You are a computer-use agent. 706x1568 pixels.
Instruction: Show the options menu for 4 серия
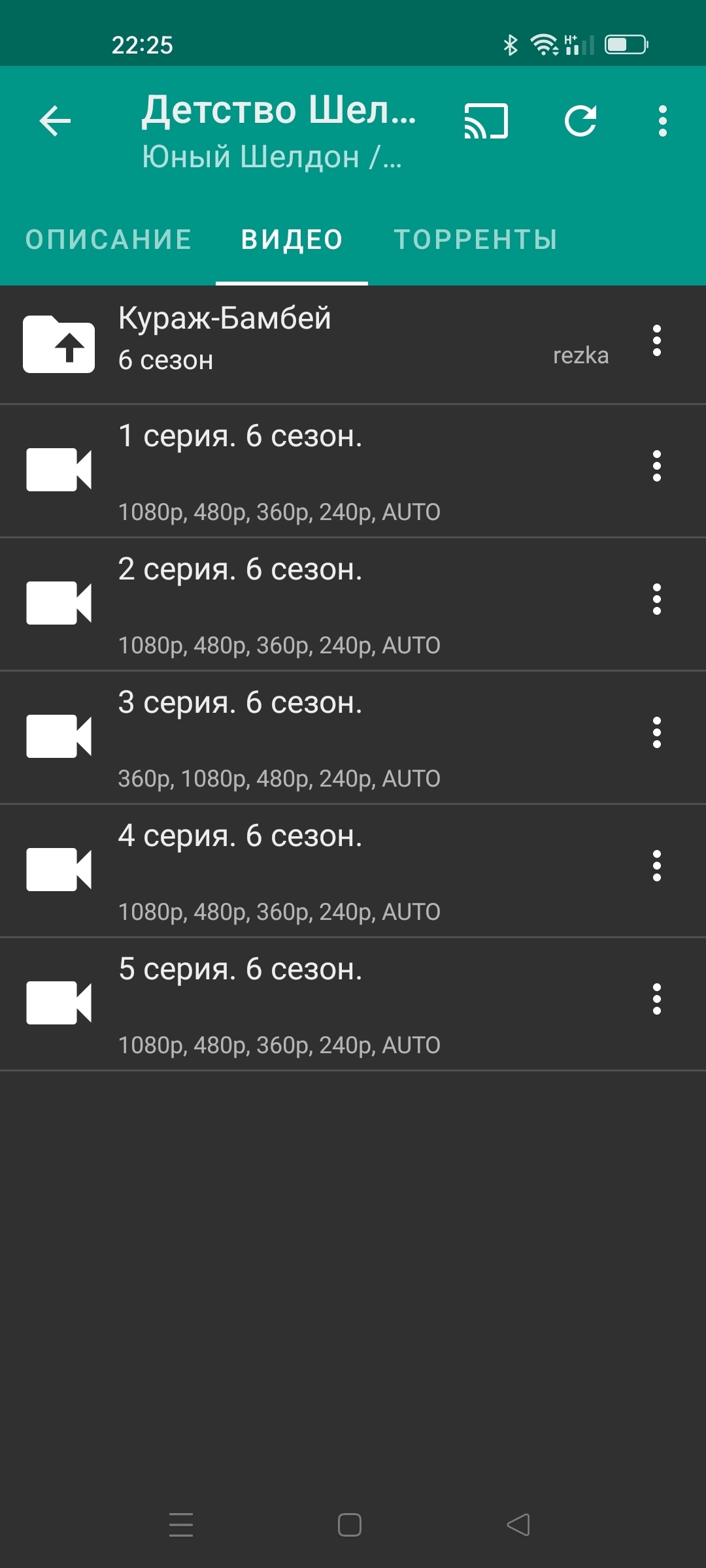[657, 866]
